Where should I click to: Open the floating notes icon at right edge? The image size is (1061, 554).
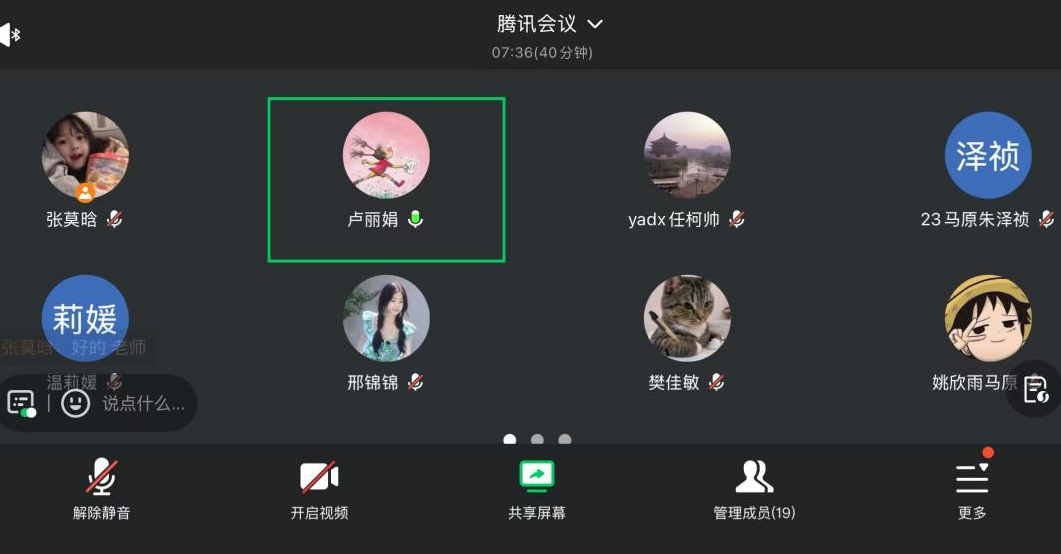pos(1036,389)
